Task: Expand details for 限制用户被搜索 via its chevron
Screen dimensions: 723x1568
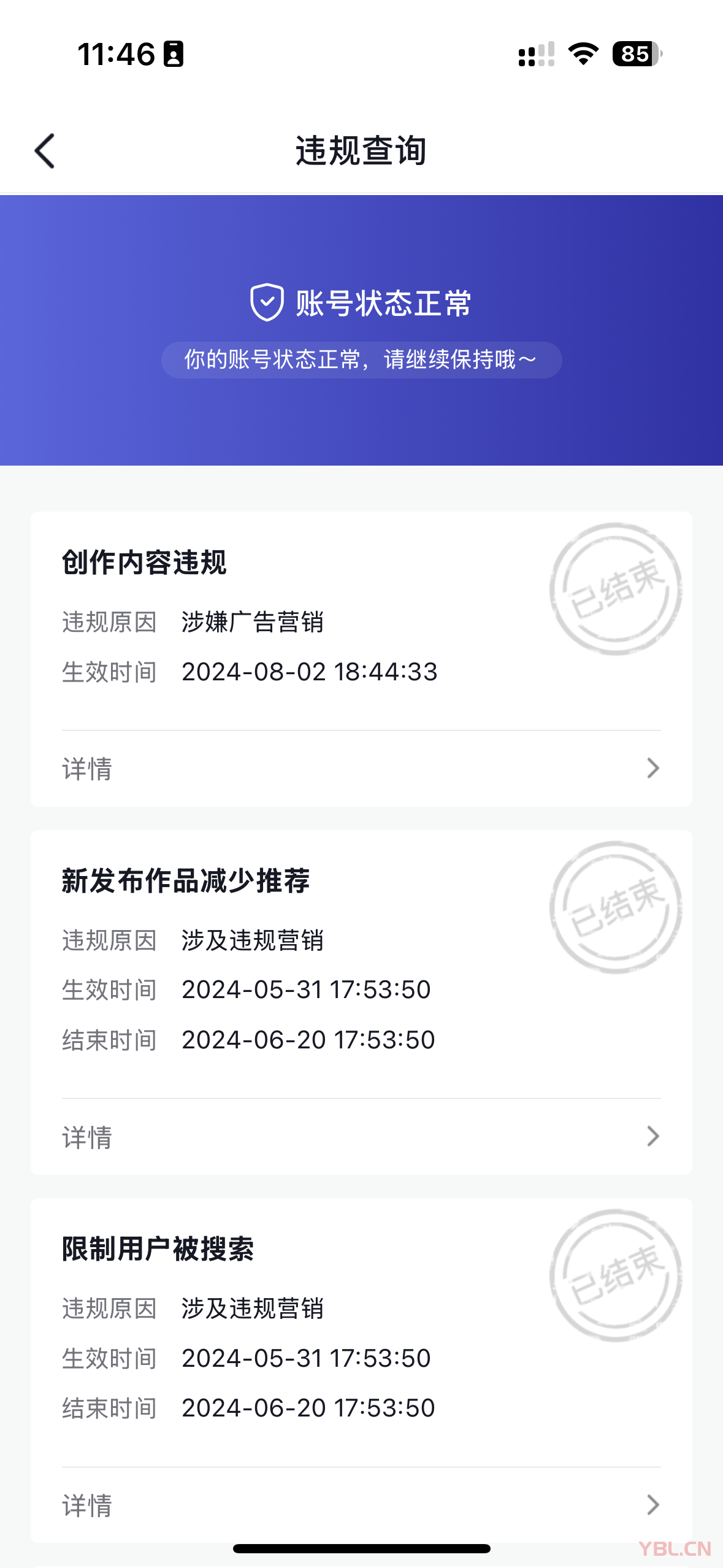Action: 652,1505
